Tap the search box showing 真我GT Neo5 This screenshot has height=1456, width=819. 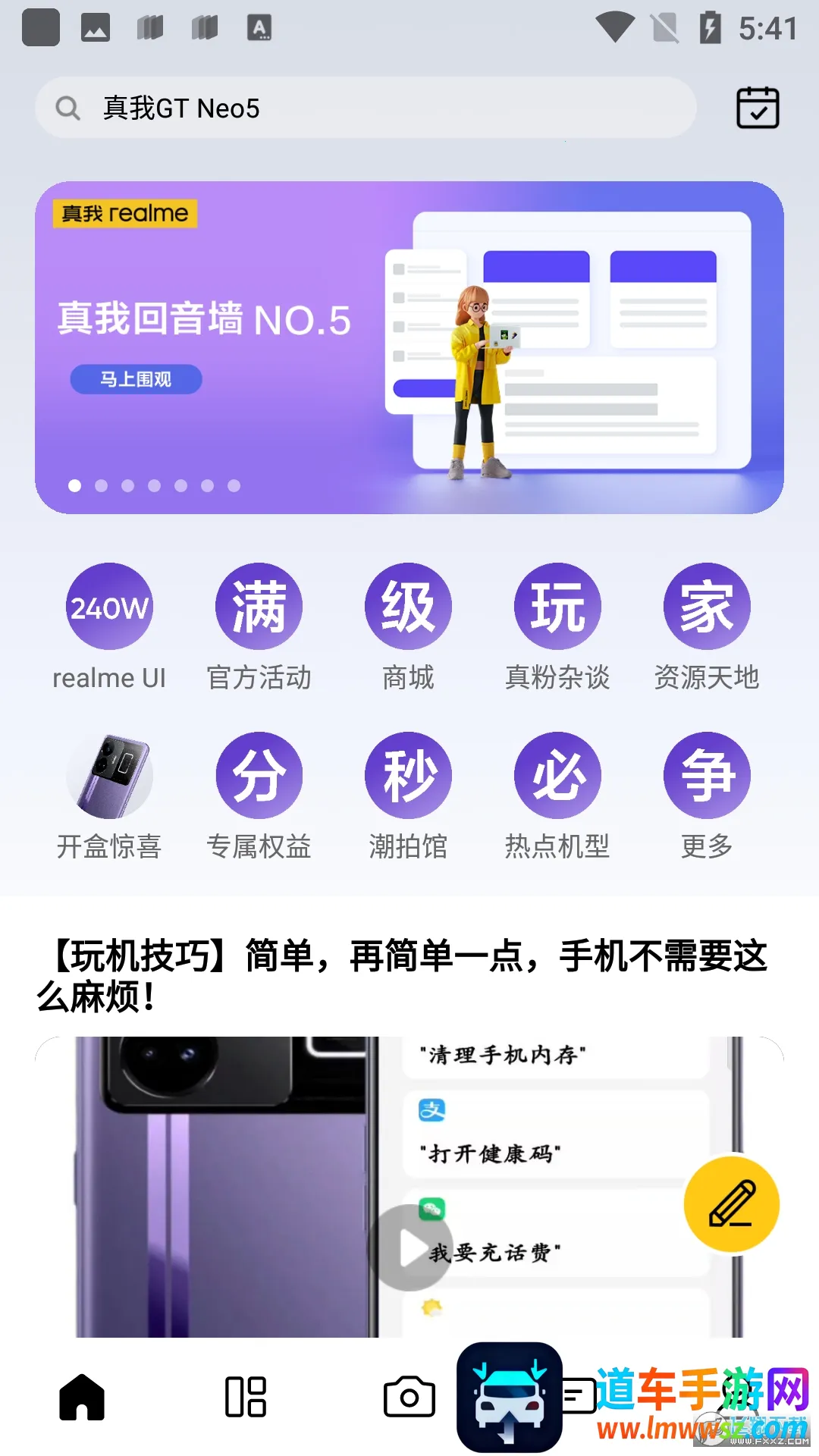(x=364, y=108)
